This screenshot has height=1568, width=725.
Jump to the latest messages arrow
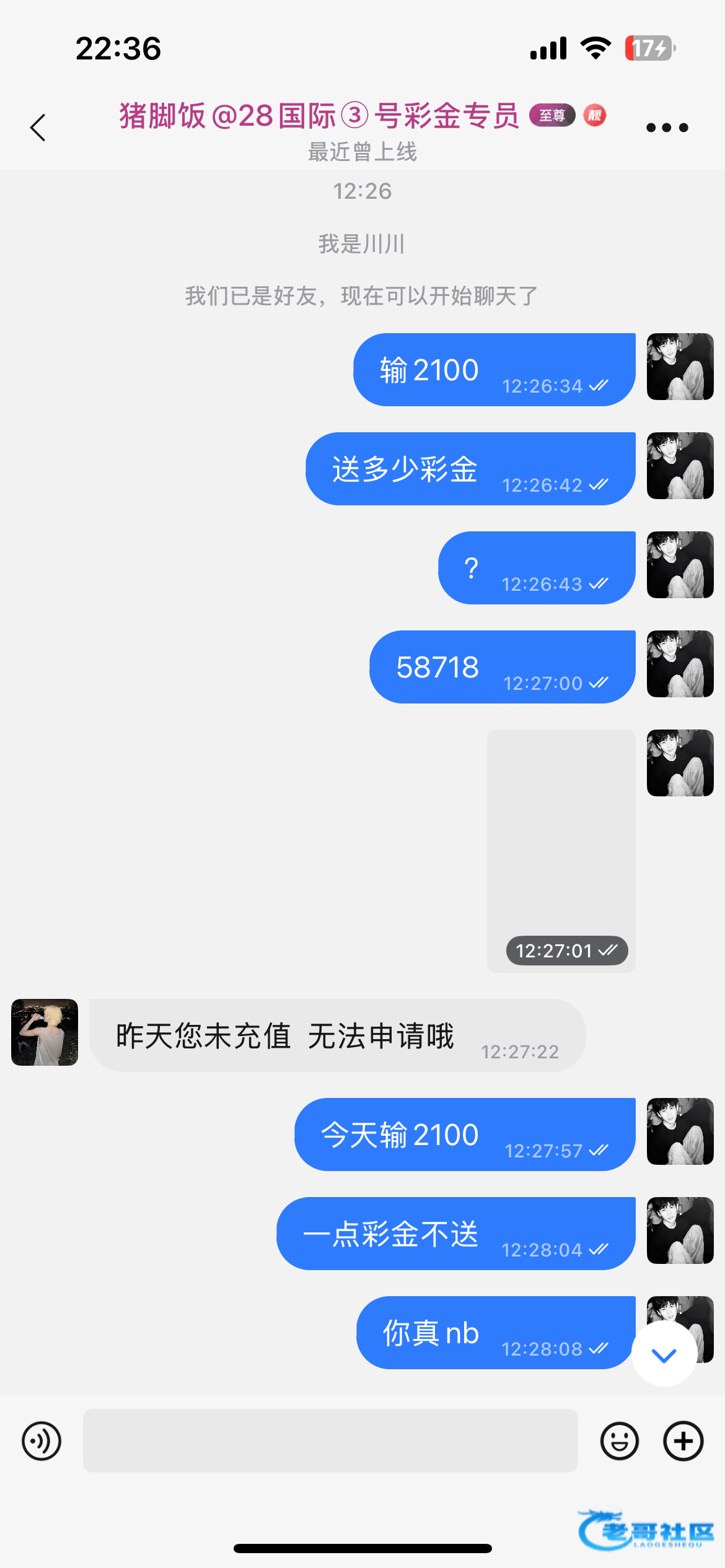tap(664, 1356)
